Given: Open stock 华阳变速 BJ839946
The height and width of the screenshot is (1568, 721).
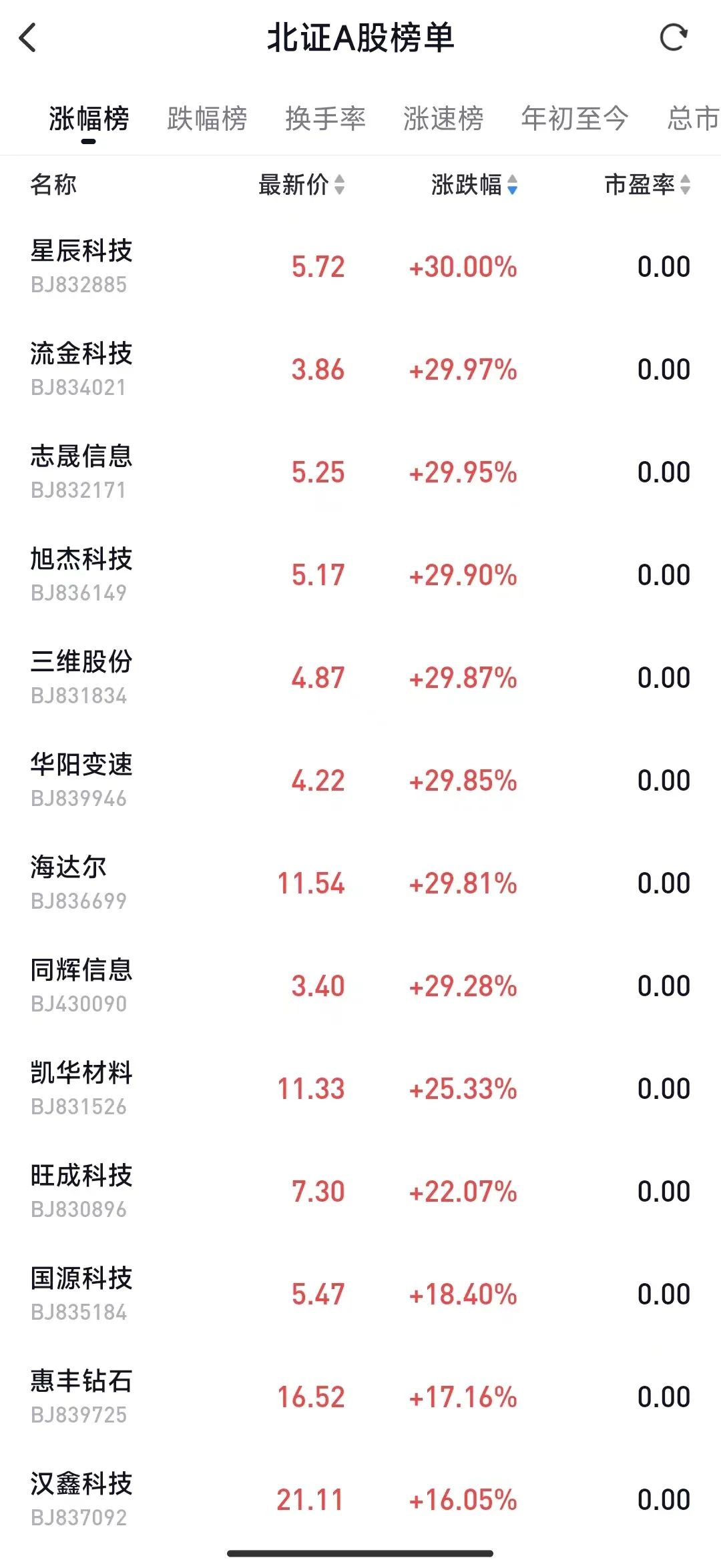Looking at the screenshot, I should click(360, 781).
